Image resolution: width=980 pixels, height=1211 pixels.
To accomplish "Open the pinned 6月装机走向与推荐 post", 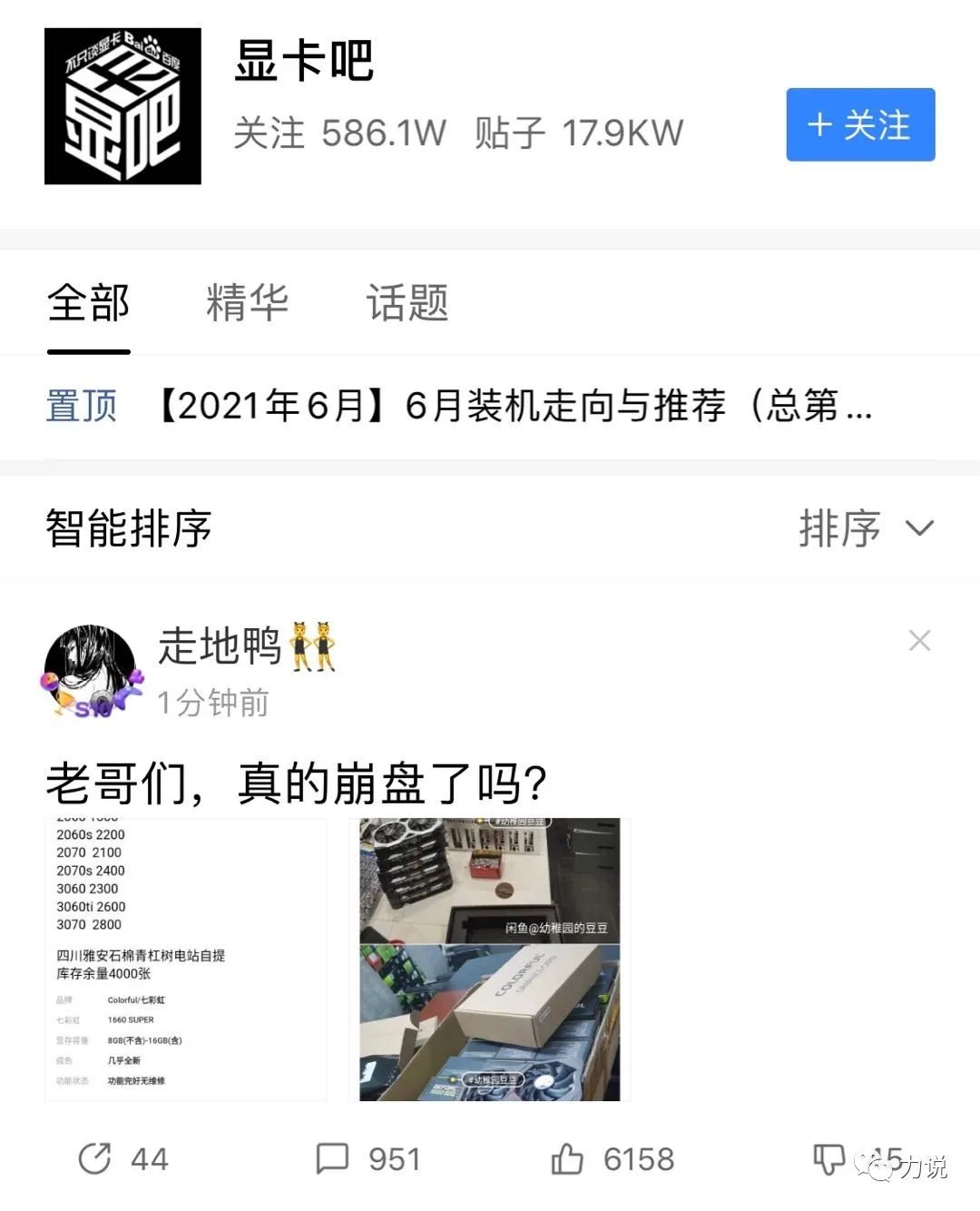I will tap(513, 406).
